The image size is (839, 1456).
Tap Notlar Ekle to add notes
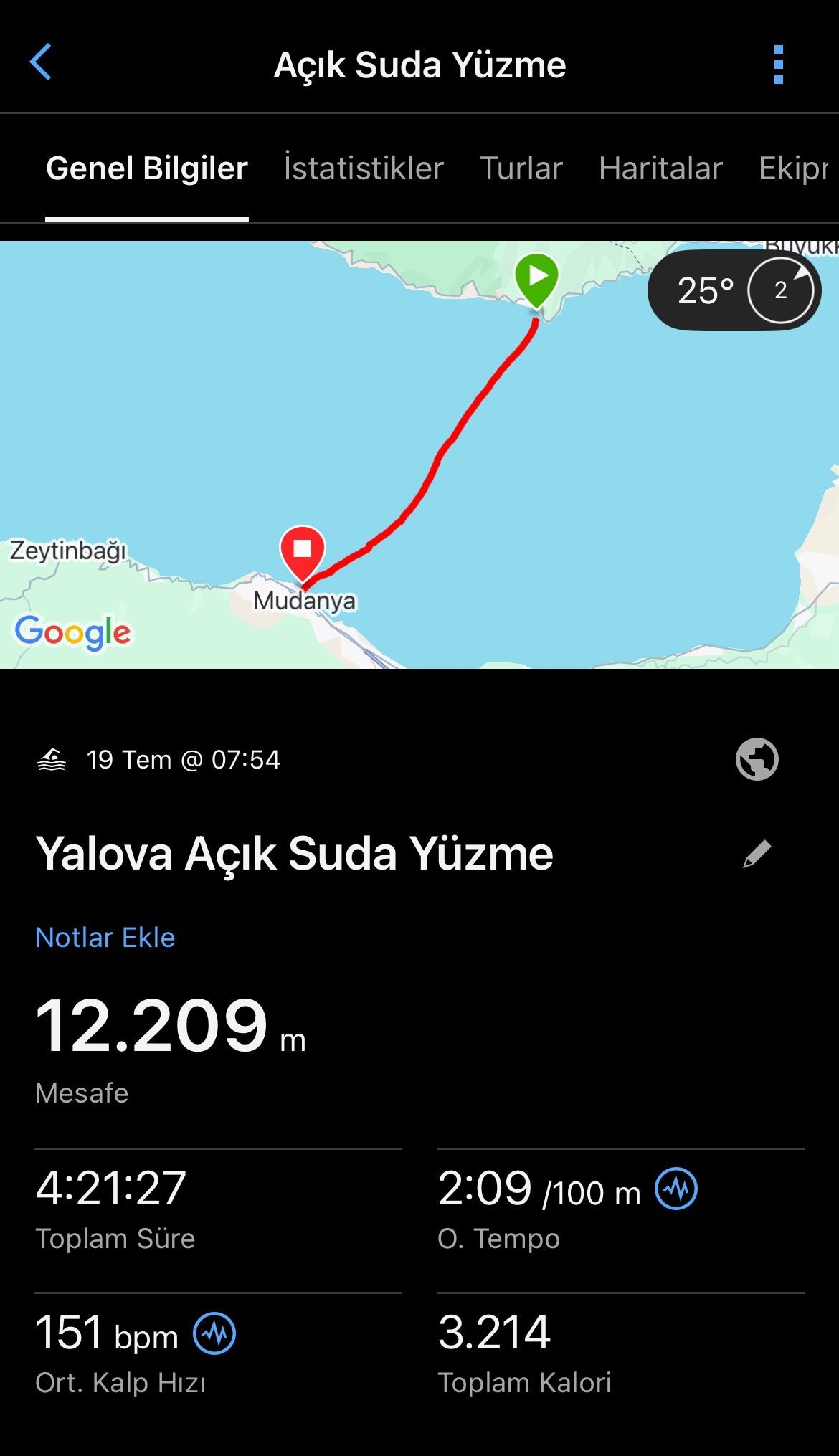[105, 937]
